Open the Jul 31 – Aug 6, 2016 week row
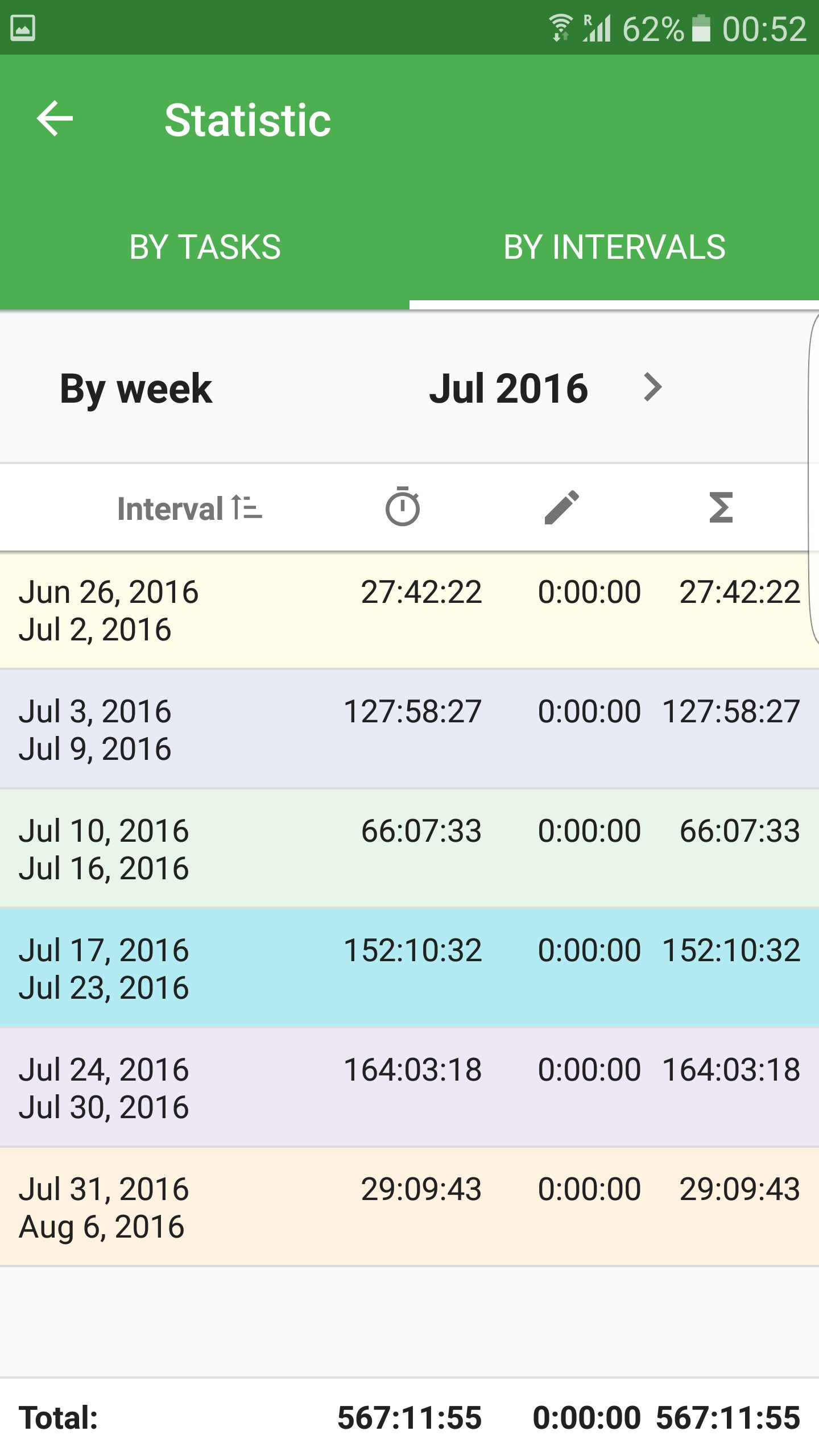This screenshot has height=1456, width=819. tap(409, 1207)
